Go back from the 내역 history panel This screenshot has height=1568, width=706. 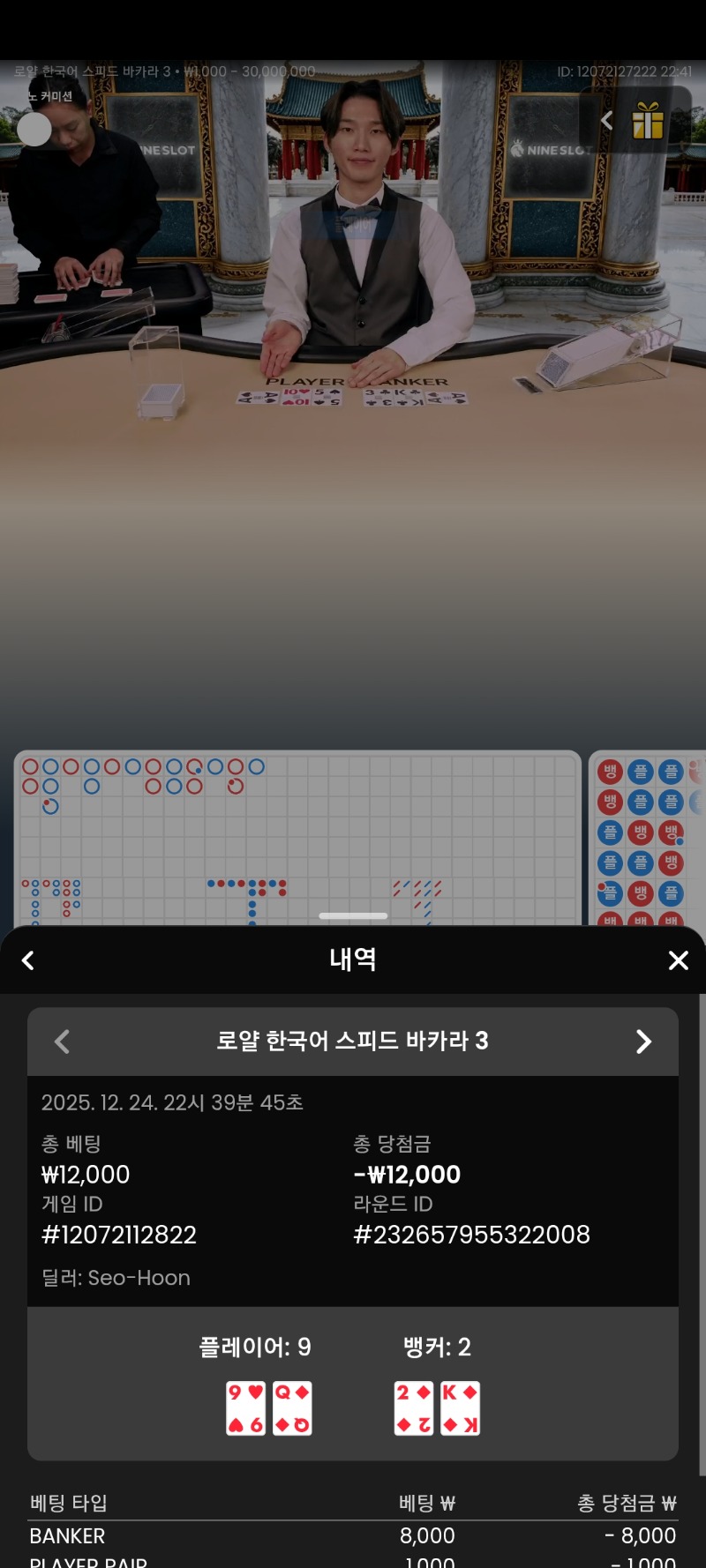pyautogui.click(x=28, y=960)
